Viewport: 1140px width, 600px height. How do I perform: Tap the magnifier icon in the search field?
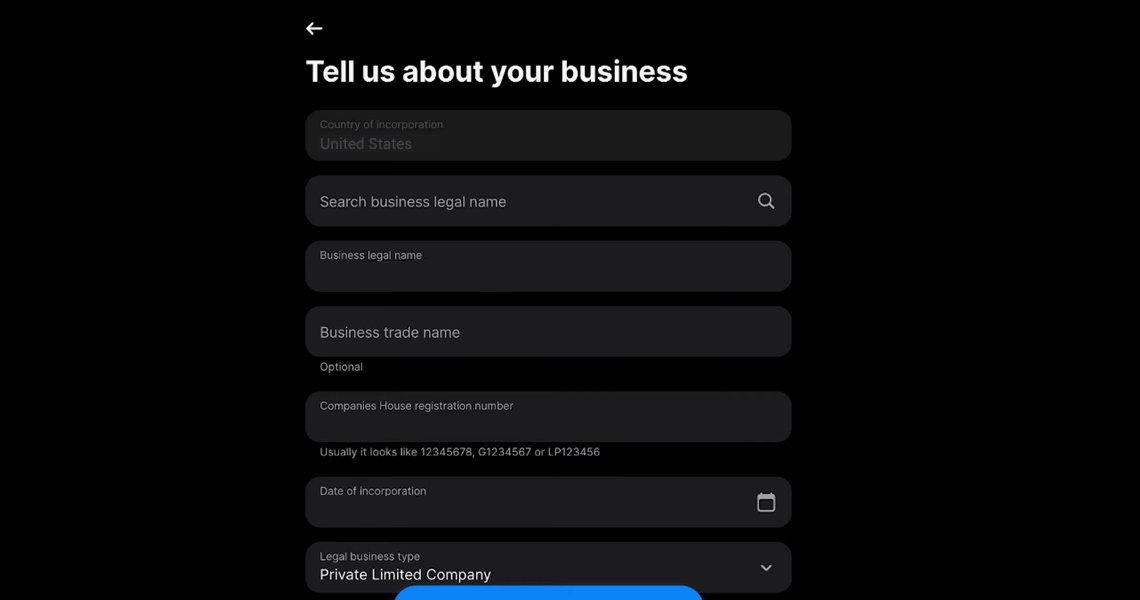pyautogui.click(x=766, y=201)
